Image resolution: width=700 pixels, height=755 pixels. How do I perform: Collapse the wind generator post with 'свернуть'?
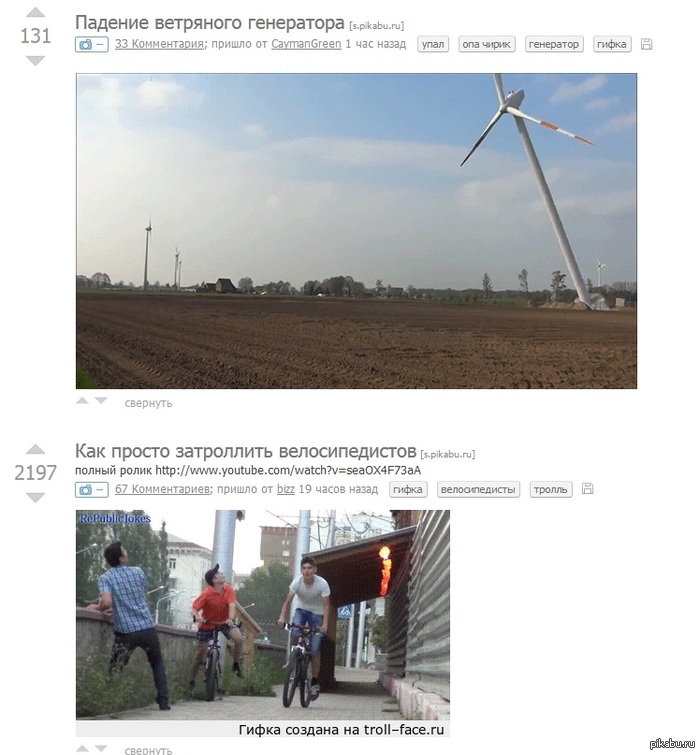tap(148, 403)
